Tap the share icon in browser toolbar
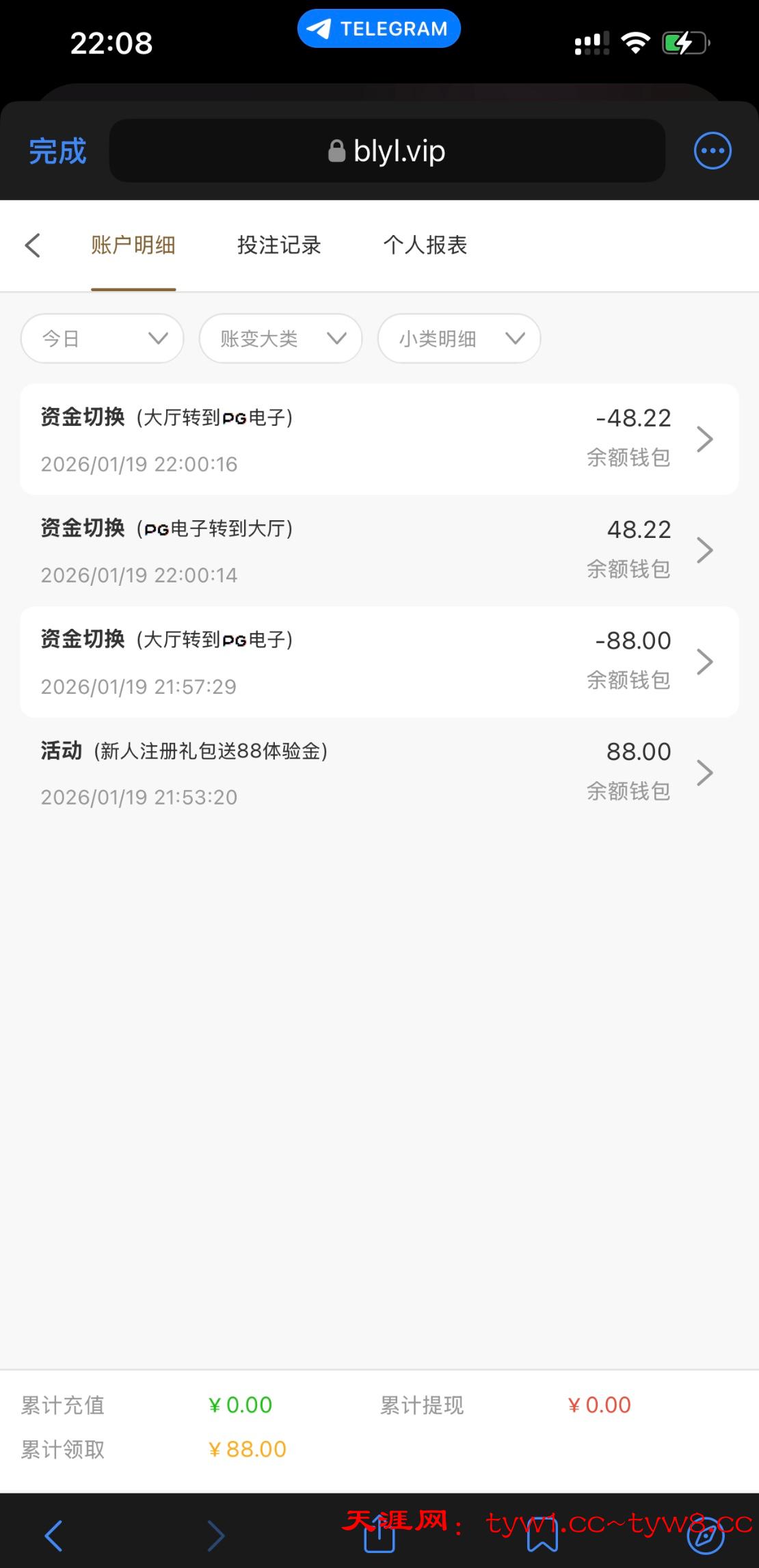Image resolution: width=759 pixels, height=1568 pixels. click(379, 1536)
